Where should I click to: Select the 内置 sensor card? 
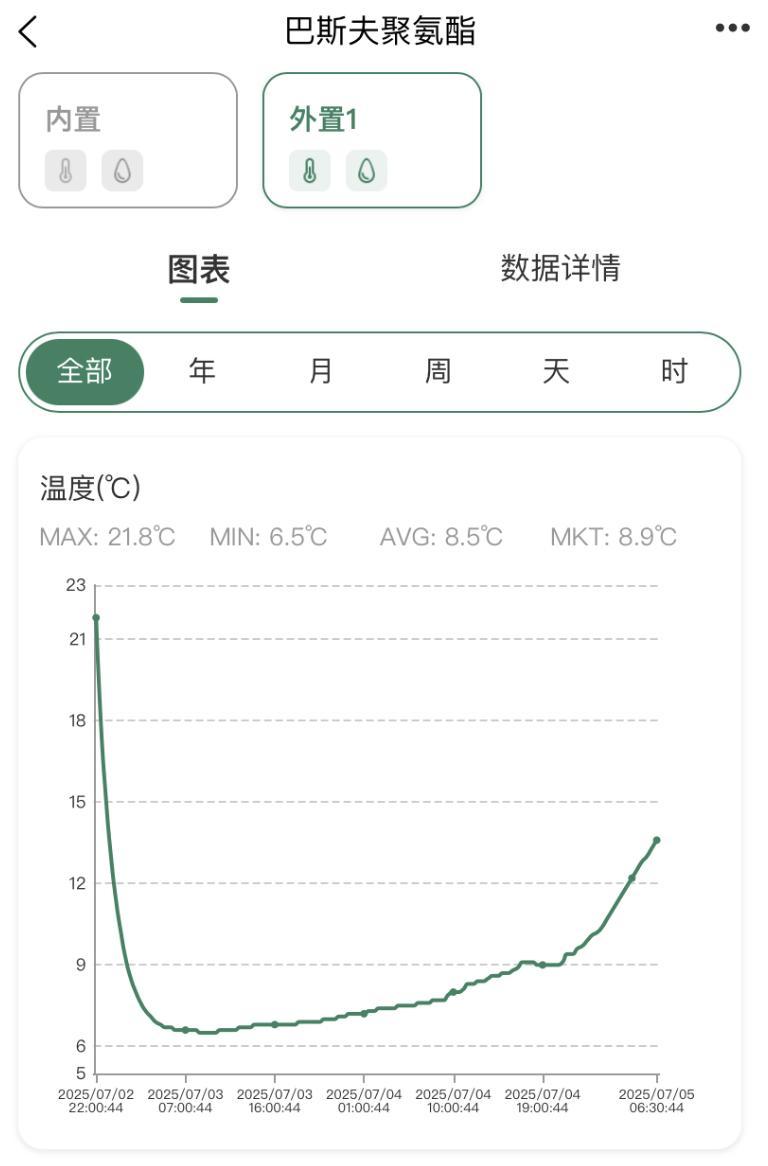(128, 140)
